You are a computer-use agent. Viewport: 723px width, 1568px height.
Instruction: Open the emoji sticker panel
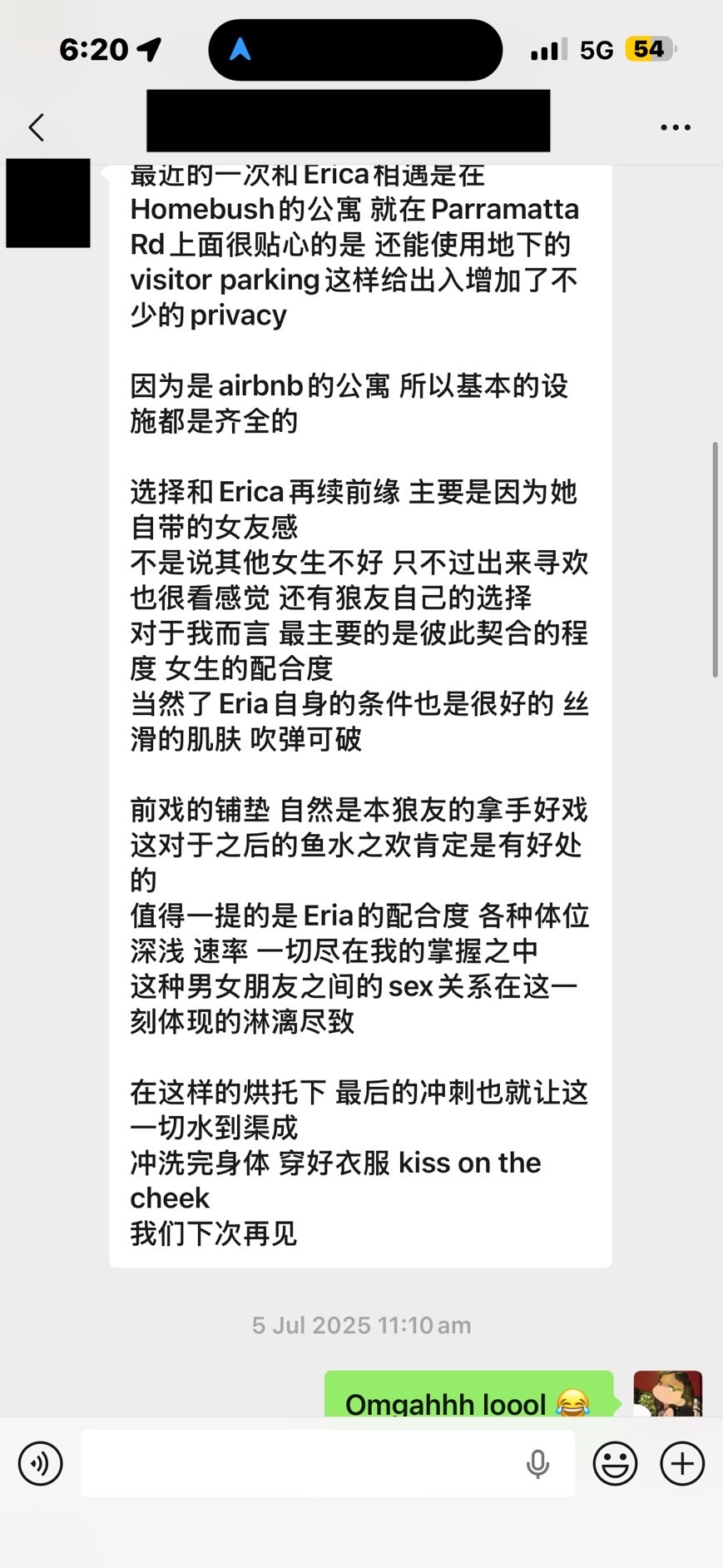(x=615, y=1463)
